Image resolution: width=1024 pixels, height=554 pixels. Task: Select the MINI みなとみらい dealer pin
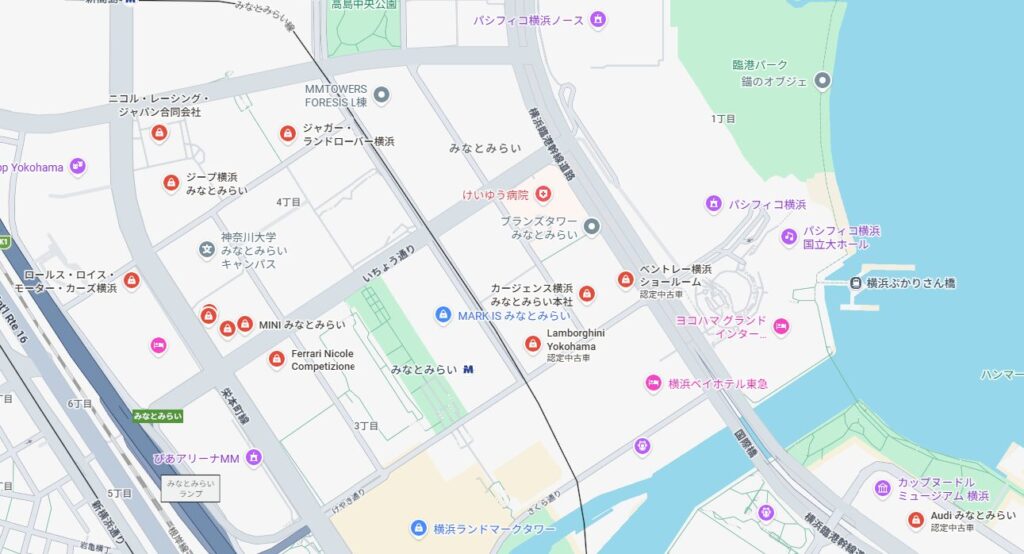(245, 324)
